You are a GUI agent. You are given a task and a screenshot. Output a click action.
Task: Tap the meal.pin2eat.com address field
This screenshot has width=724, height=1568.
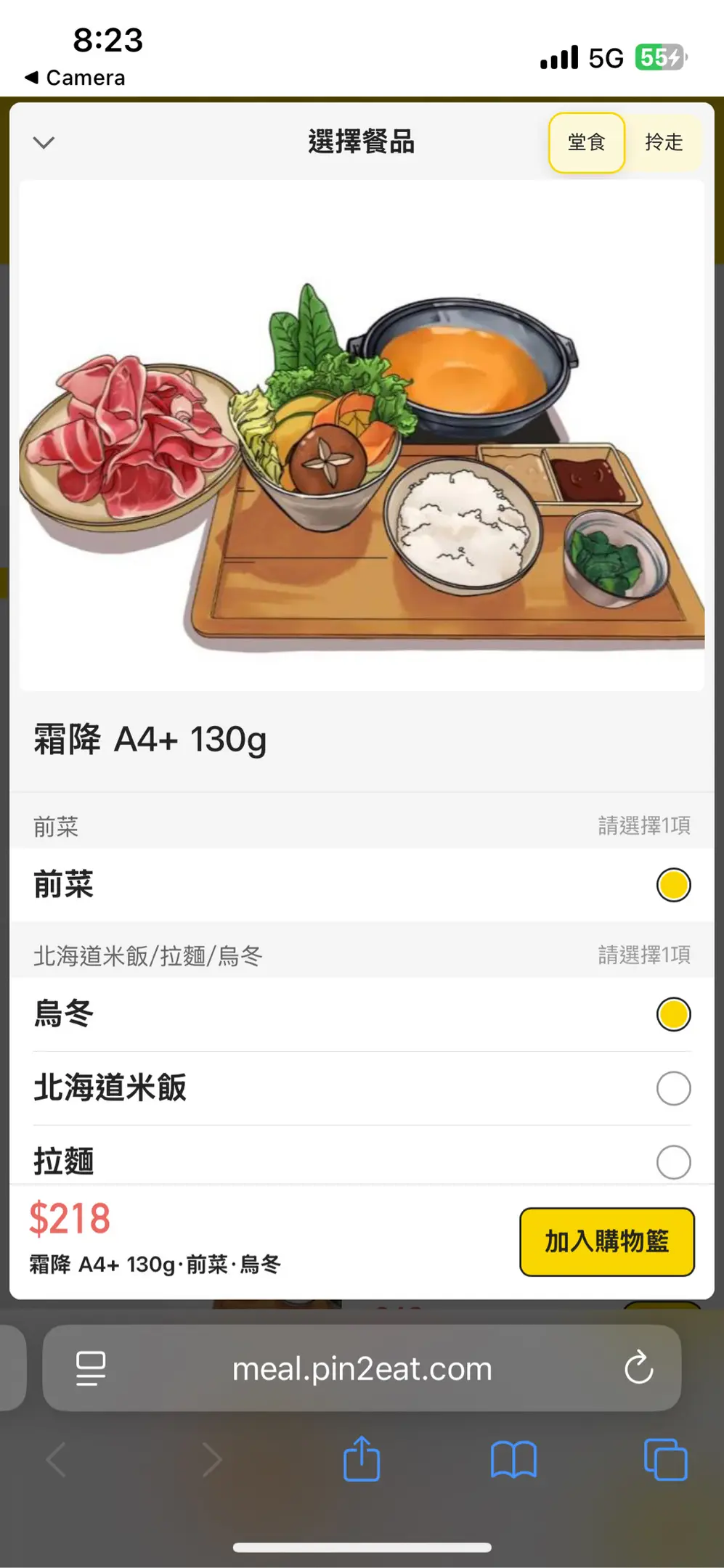coord(362,1368)
